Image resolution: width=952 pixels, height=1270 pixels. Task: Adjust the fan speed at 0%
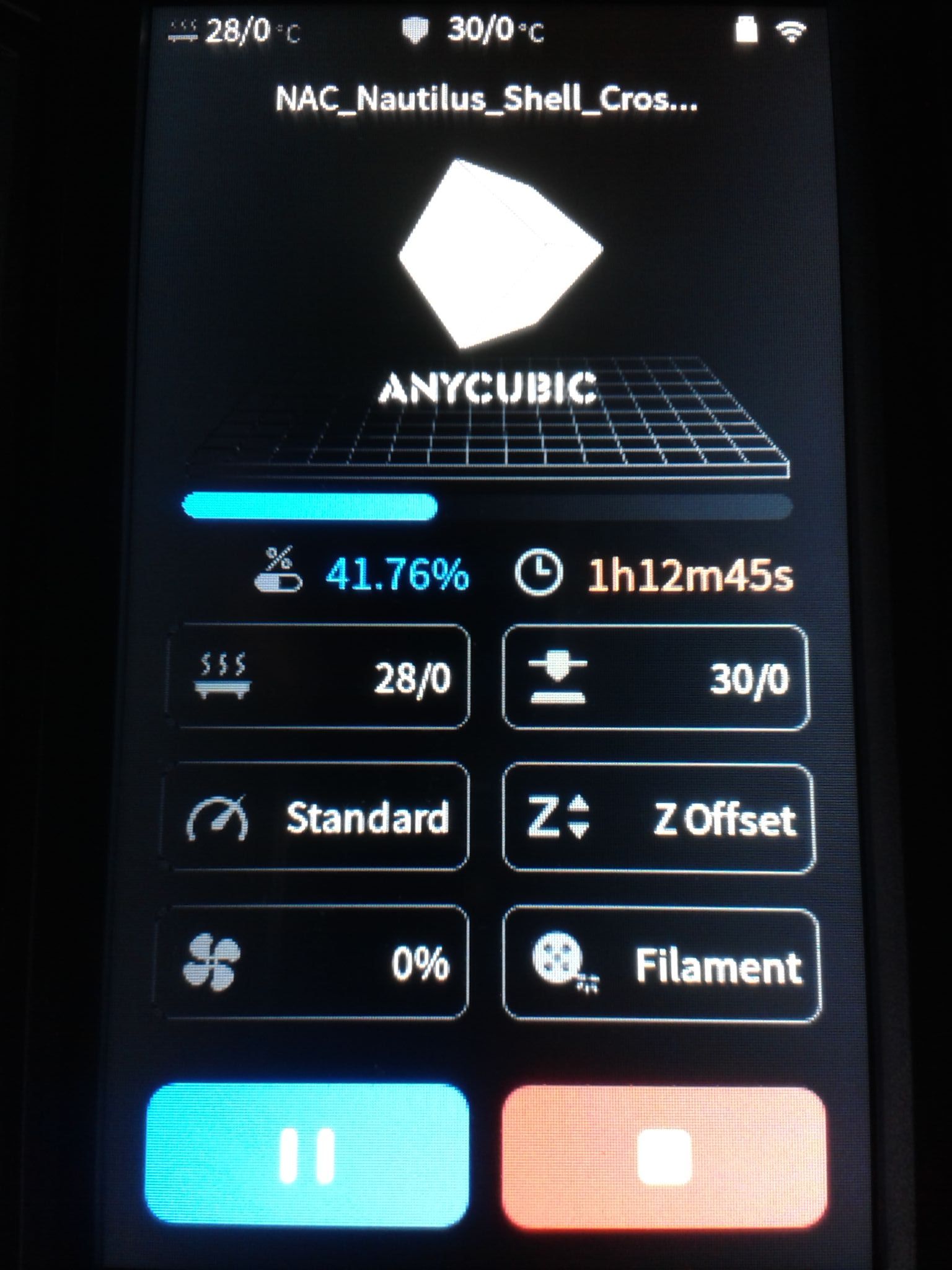(313, 962)
